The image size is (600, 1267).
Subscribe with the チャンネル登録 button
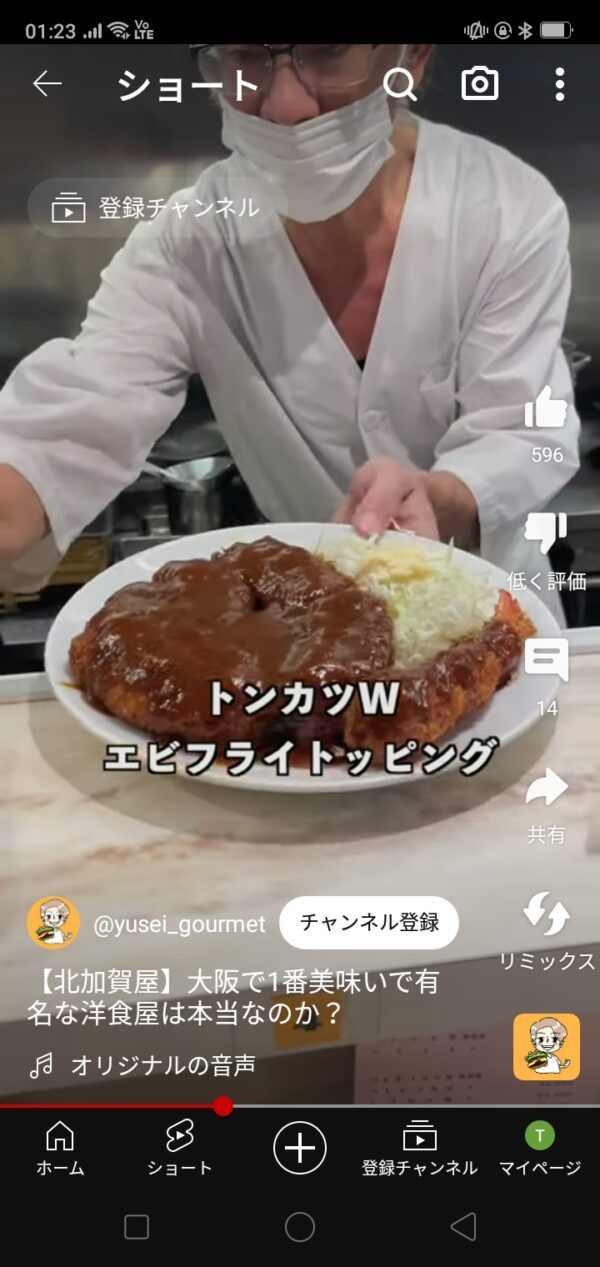369,922
